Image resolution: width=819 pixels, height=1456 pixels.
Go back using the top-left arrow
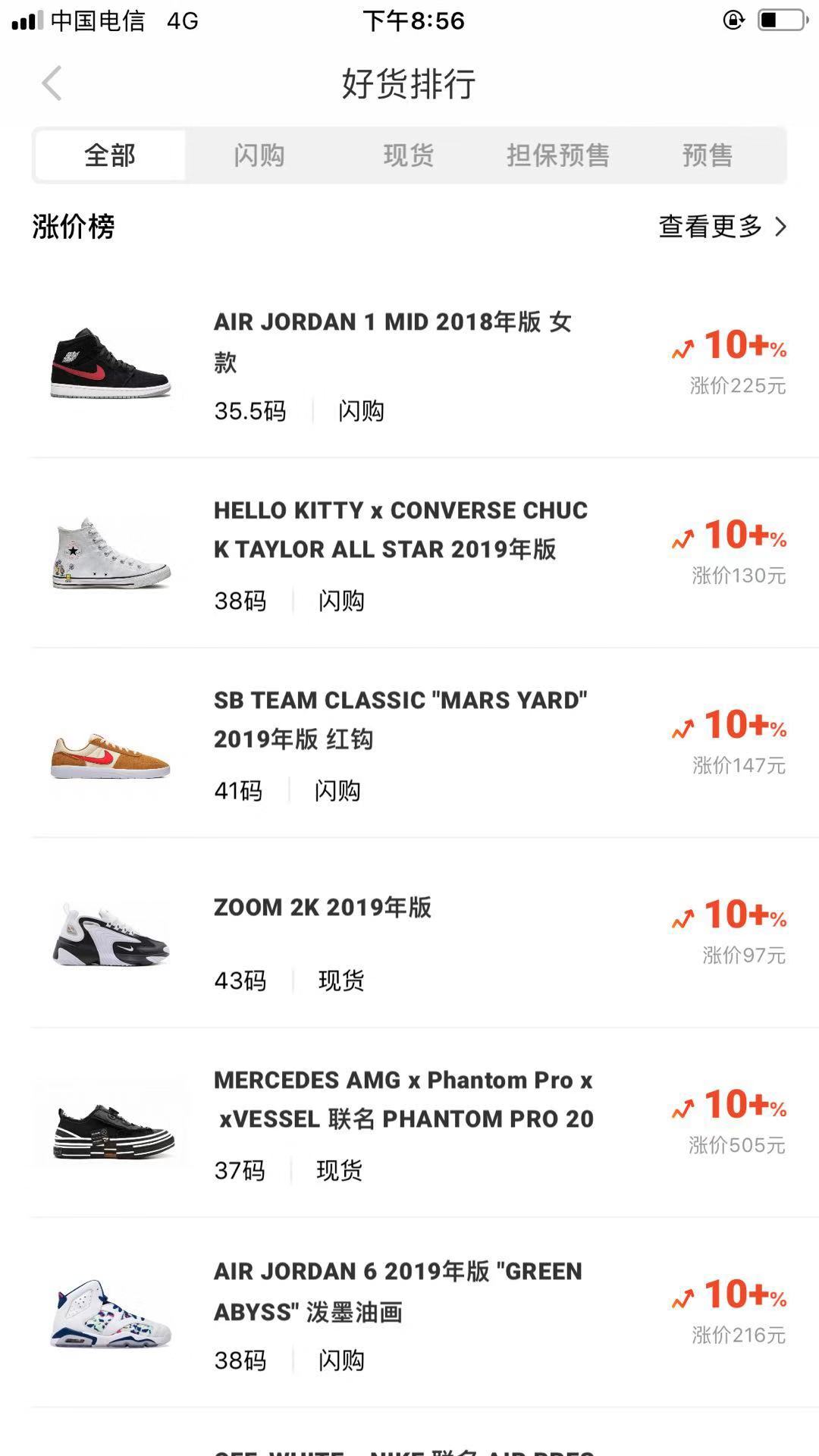52,83
